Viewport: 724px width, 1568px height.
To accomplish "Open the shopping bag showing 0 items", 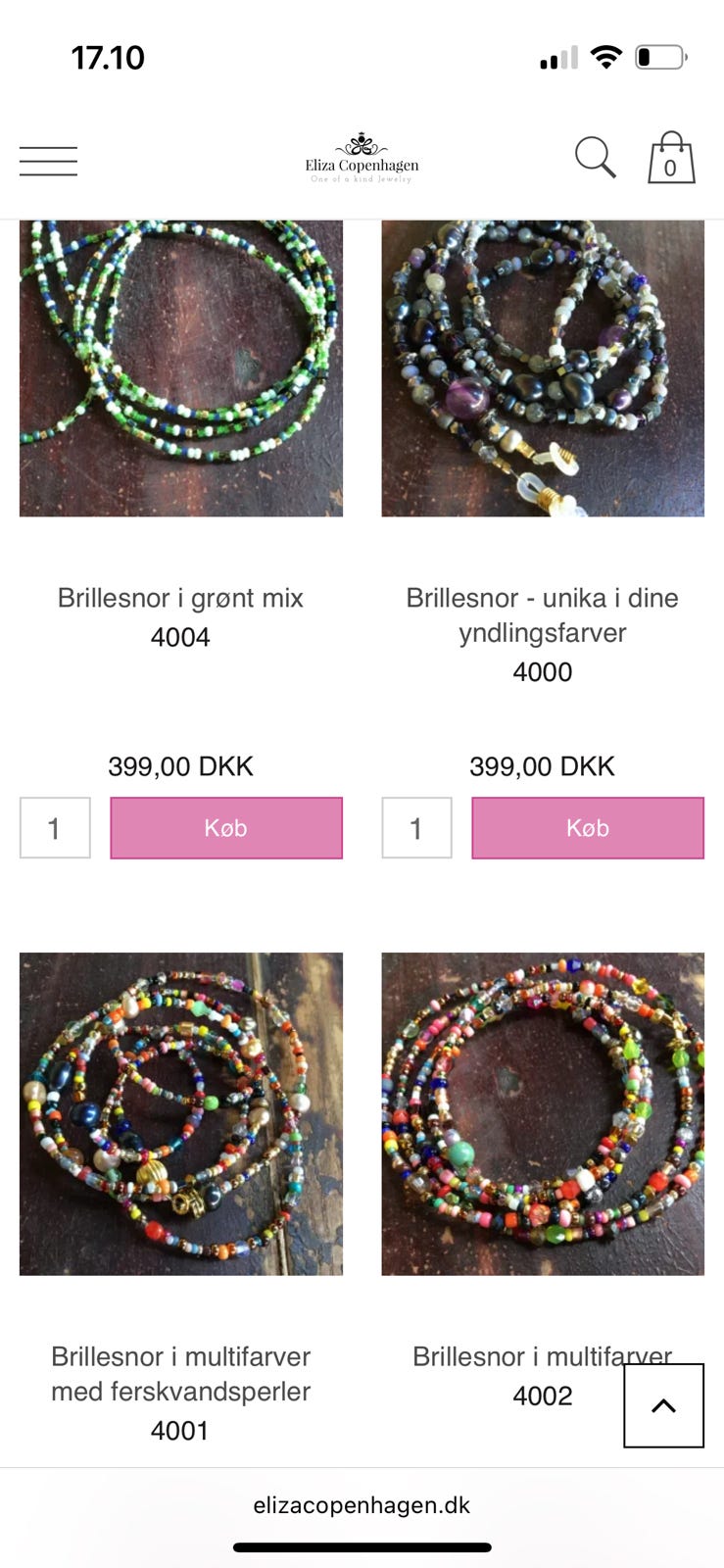I will [x=670, y=159].
